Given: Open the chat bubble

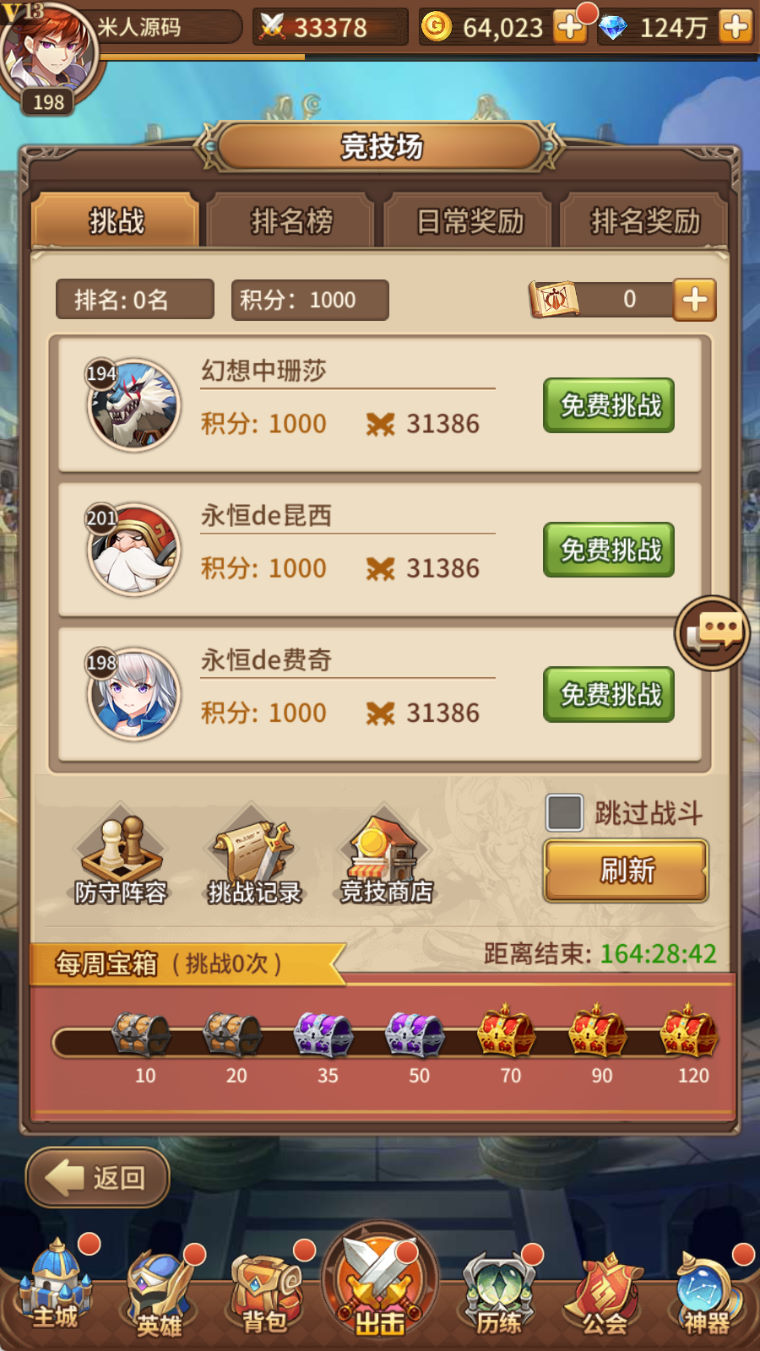Looking at the screenshot, I should (712, 632).
